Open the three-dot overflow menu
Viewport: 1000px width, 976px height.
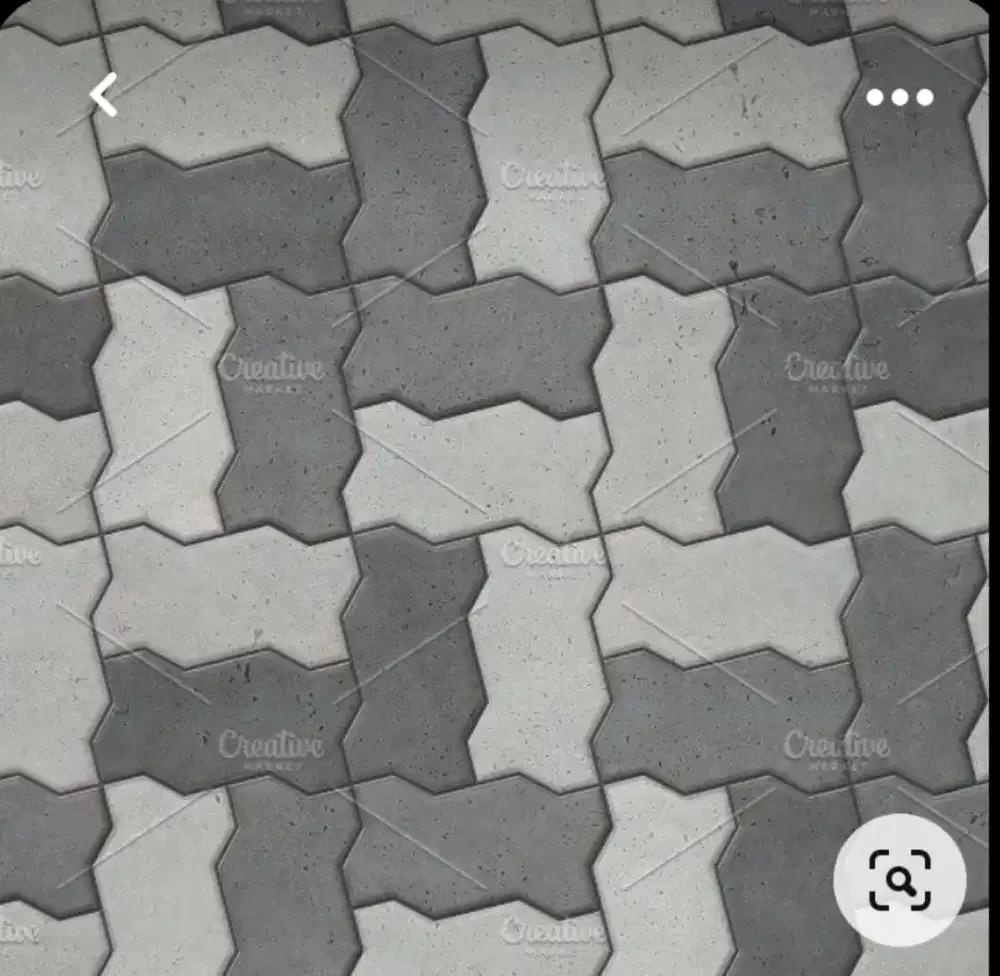[899, 97]
